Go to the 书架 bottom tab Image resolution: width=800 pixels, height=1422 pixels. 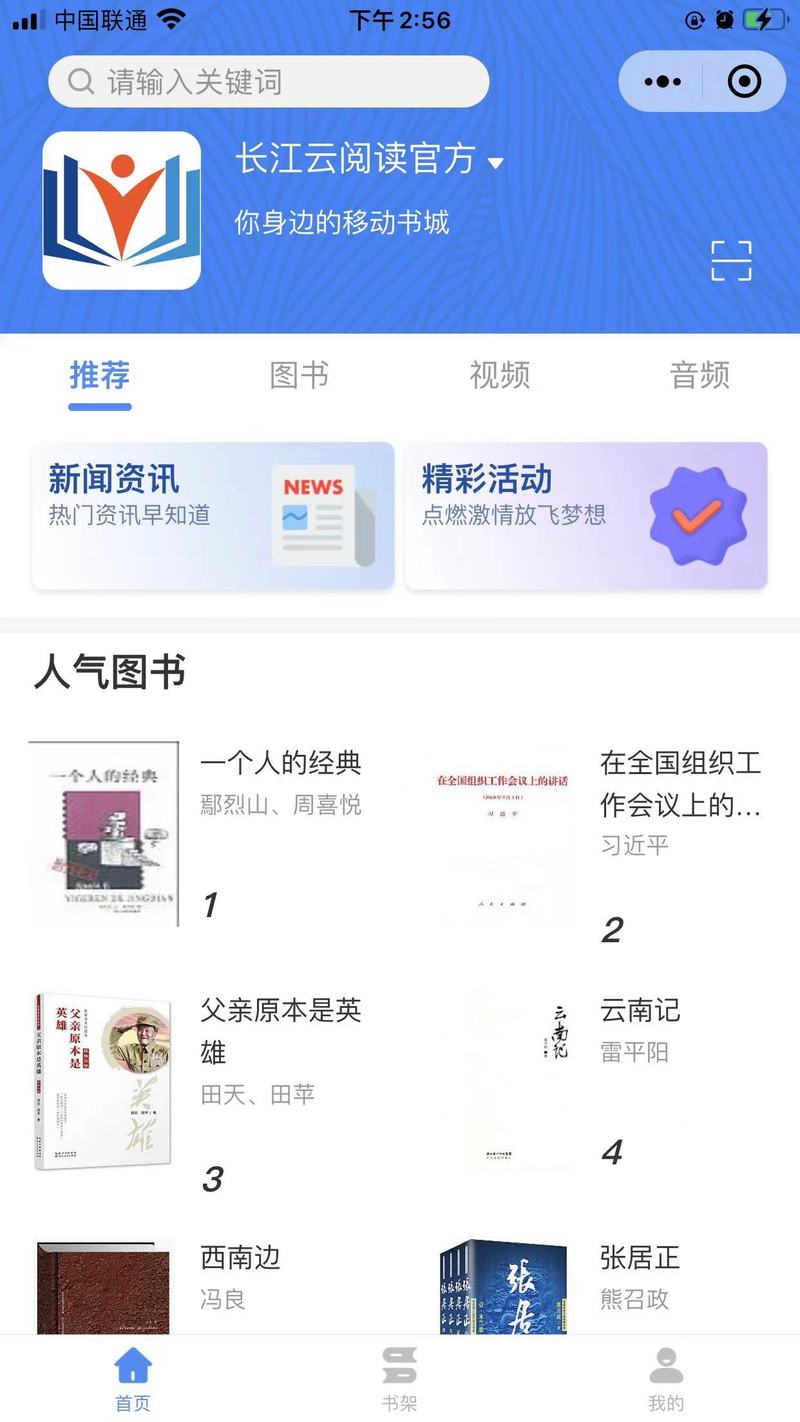point(399,1377)
